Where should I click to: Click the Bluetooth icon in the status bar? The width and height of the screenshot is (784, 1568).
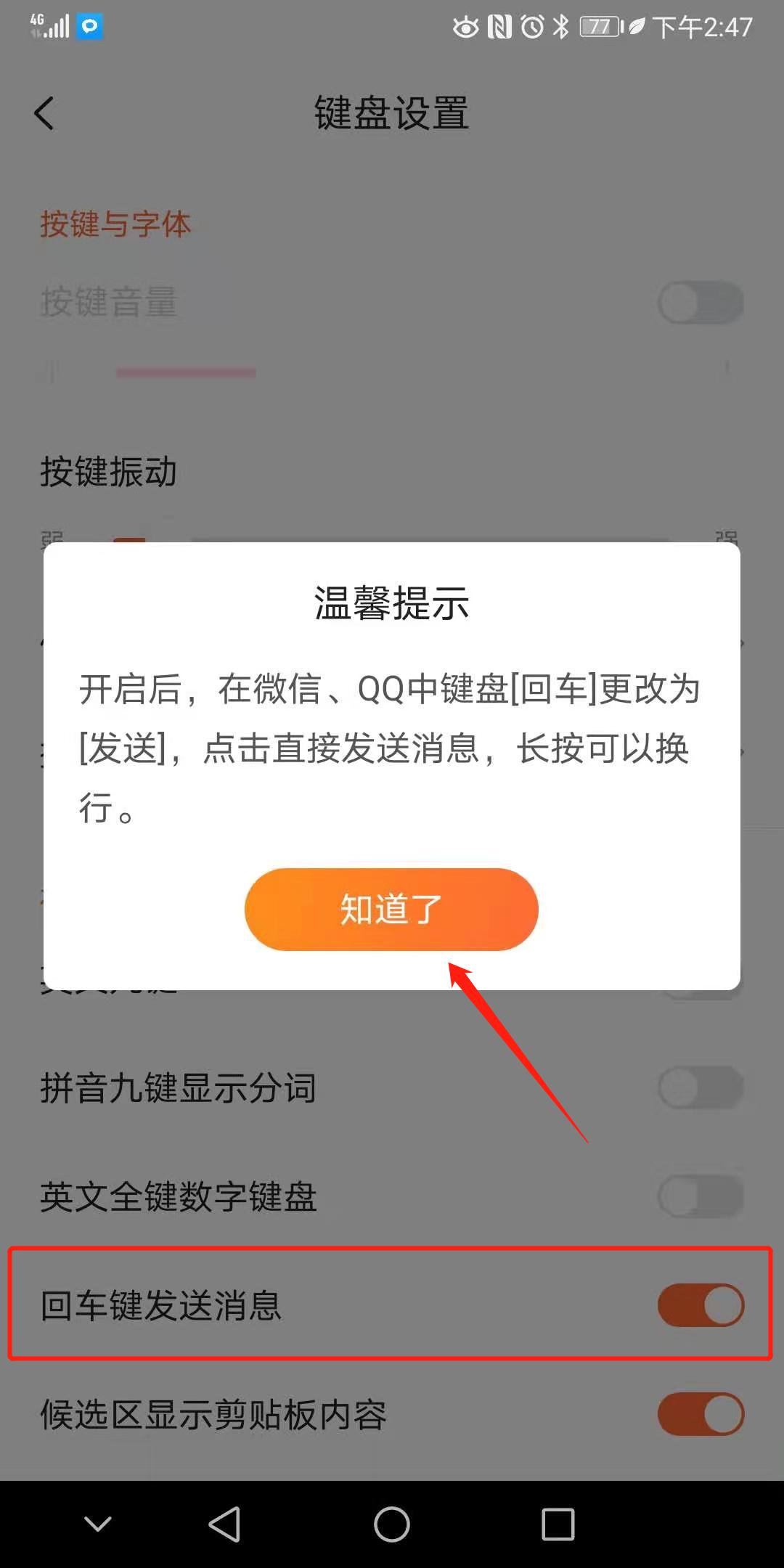pos(561,27)
